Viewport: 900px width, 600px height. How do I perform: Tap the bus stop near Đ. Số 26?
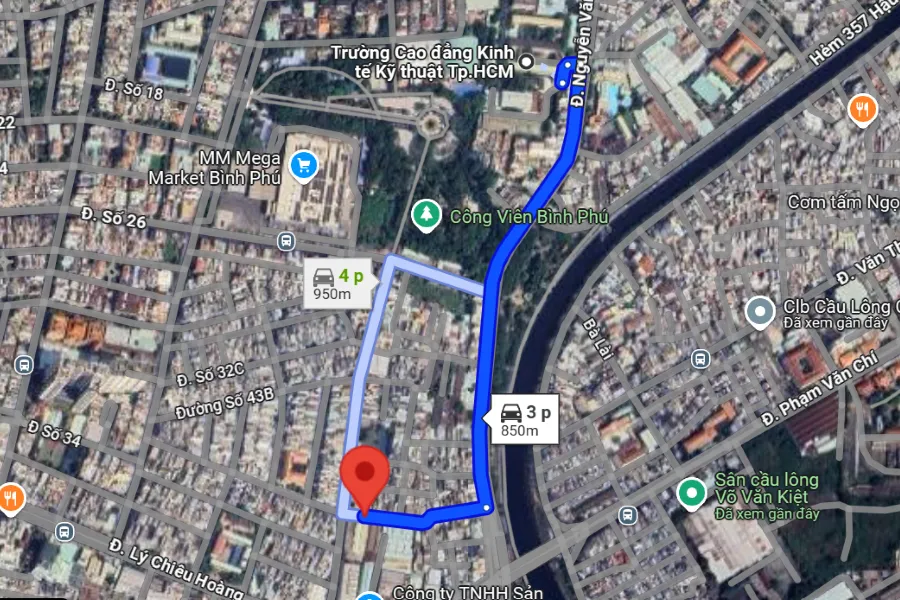point(287,240)
